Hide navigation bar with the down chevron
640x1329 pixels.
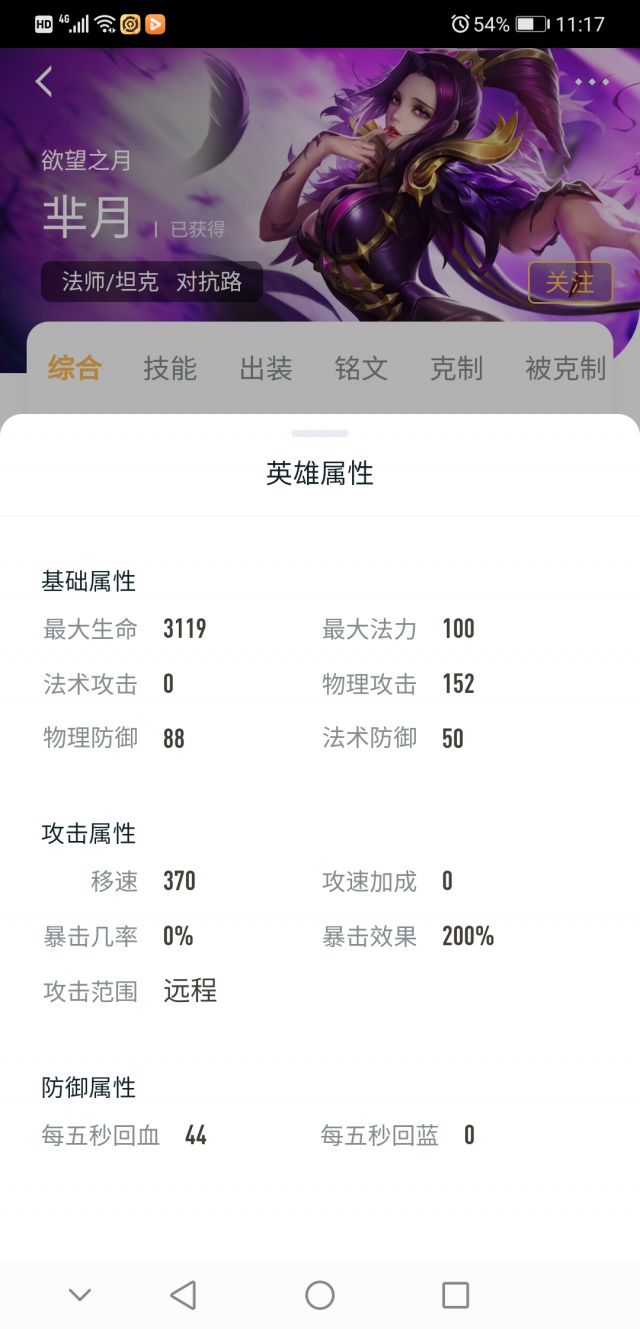[80, 1295]
